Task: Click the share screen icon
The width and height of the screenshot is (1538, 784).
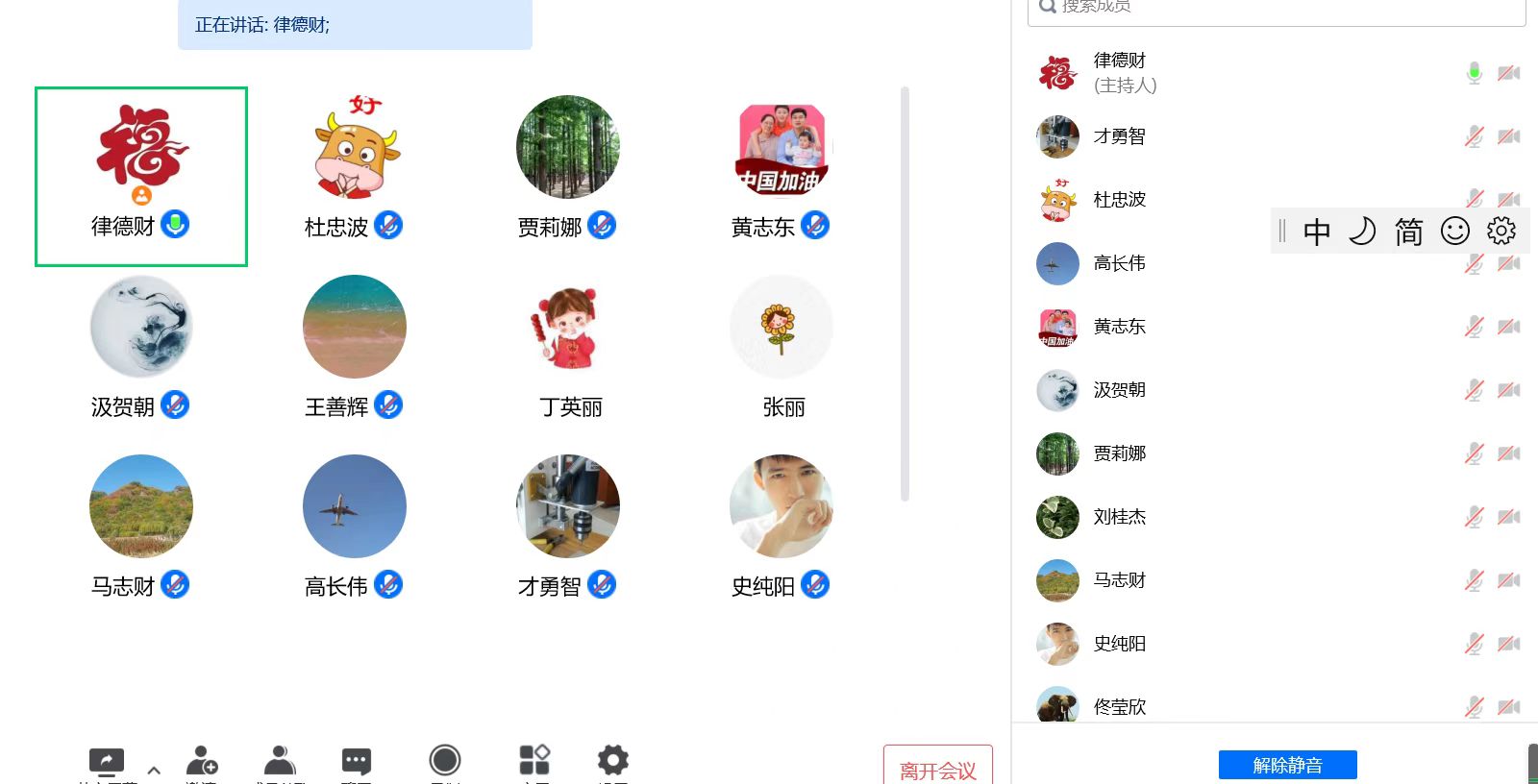Action: pyautogui.click(x=107, y=762)
